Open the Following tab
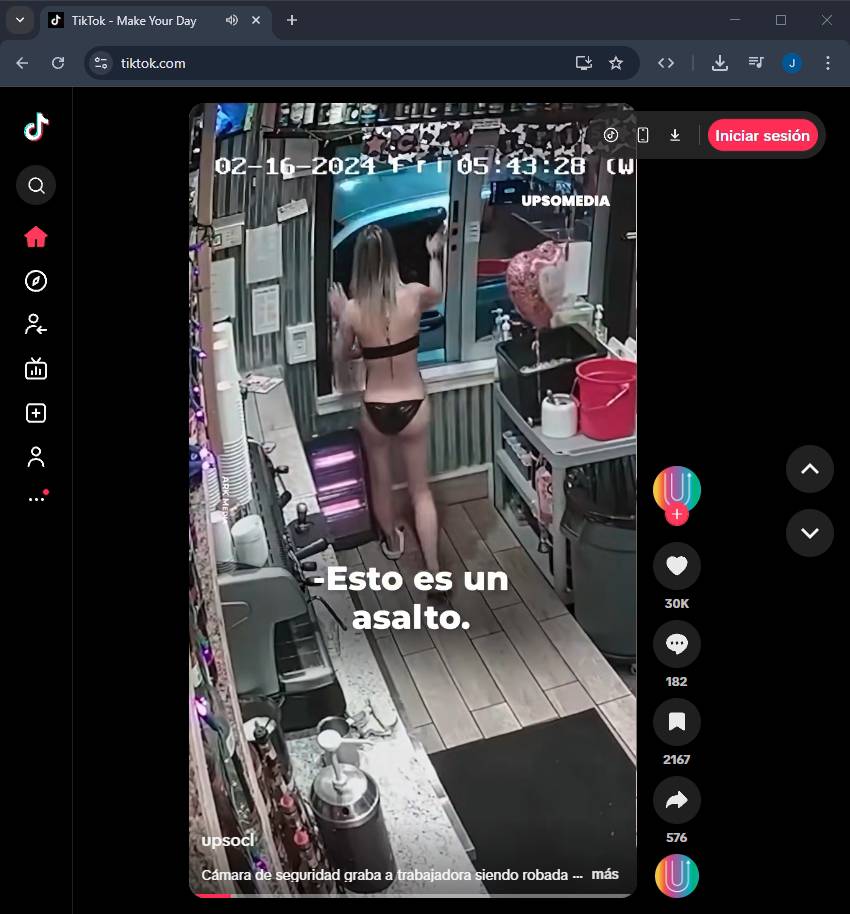Viewport: 850px width, 914px height. tap(36, 324)
